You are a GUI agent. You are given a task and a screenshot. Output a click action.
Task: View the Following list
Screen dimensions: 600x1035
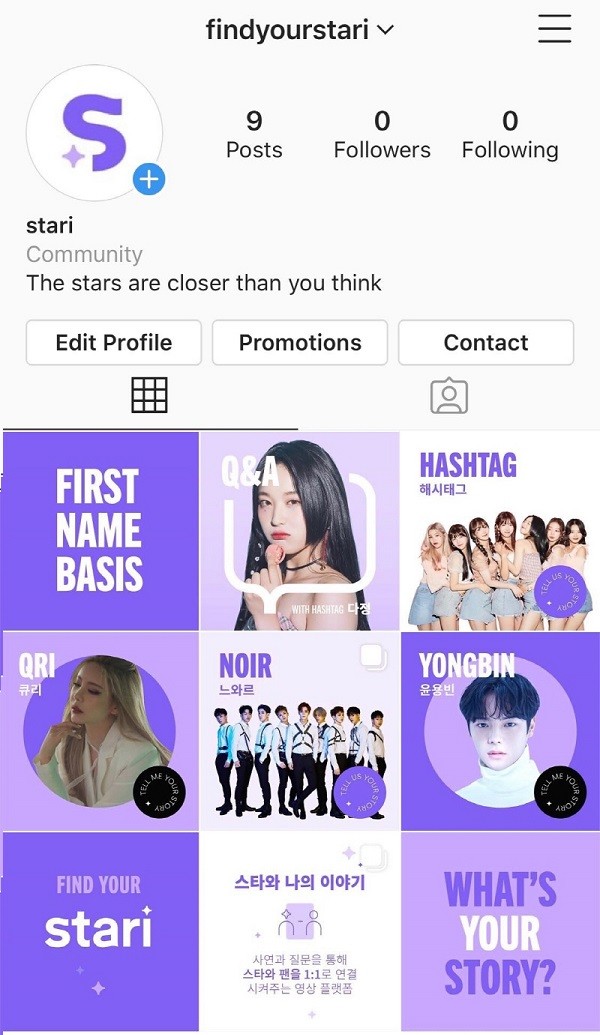click(510, 136)
